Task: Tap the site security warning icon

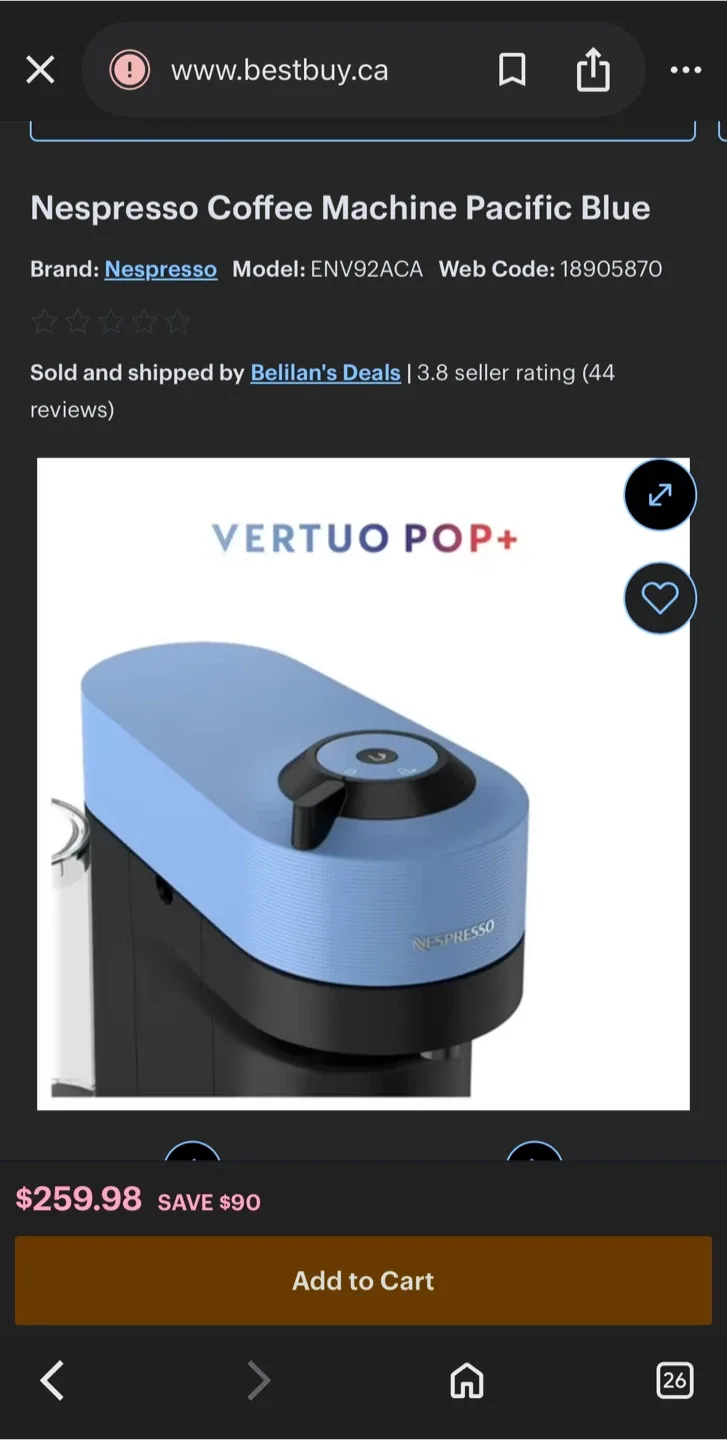Action: (x=128, y=70)
